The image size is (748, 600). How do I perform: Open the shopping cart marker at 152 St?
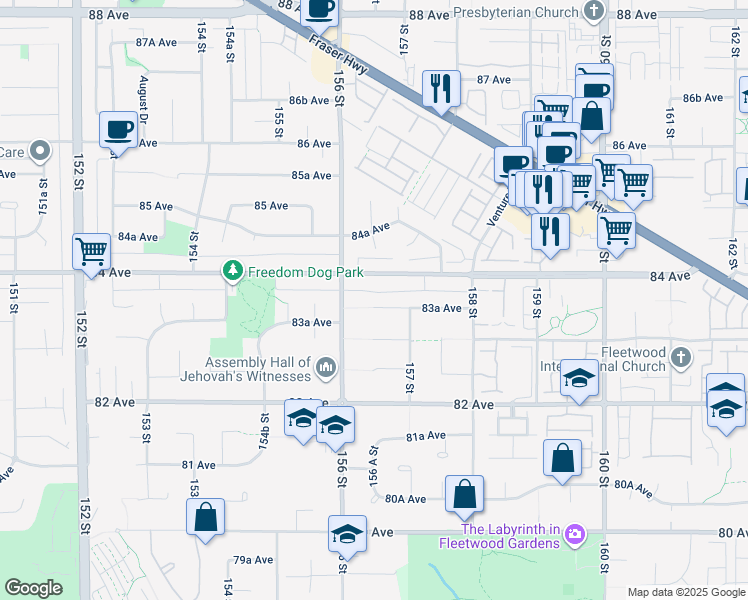[91, 250]
